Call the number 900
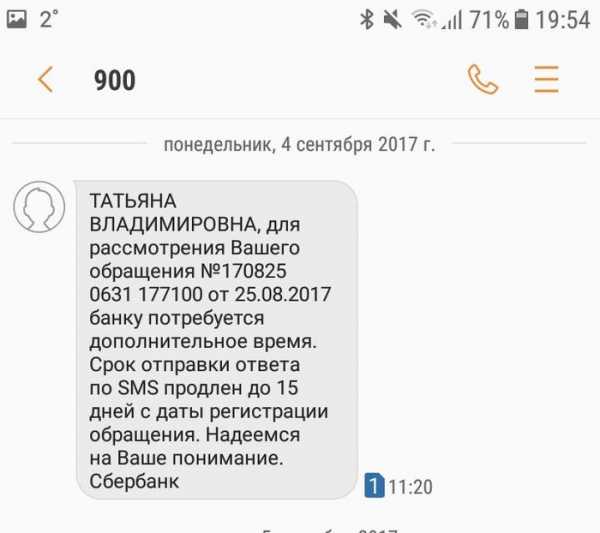The height and width of the screenshot is (533, 600). click(x=483, y=80)
